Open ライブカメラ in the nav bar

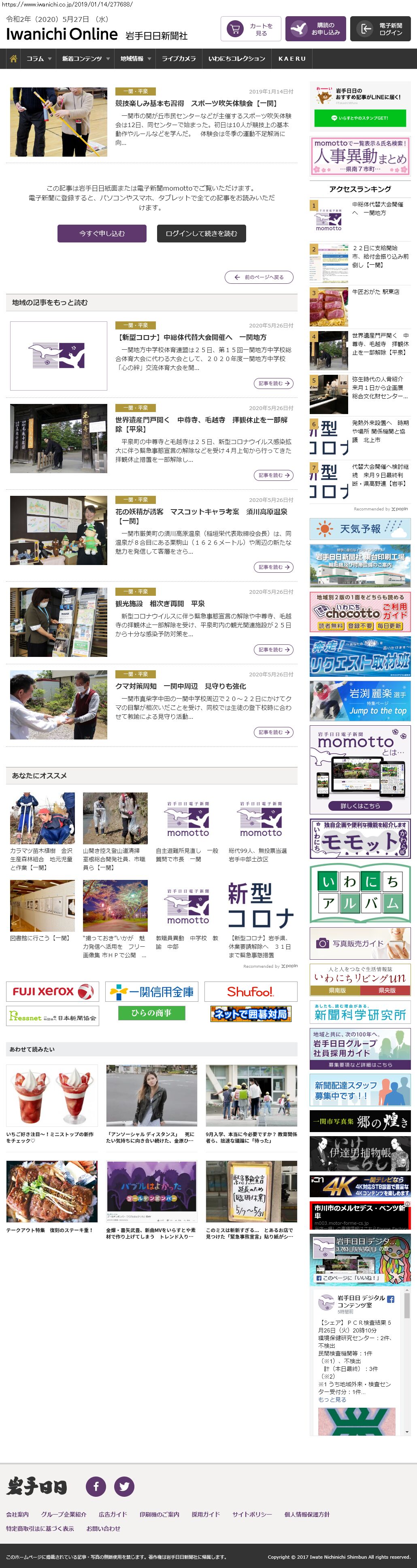(x=179, y=58)
